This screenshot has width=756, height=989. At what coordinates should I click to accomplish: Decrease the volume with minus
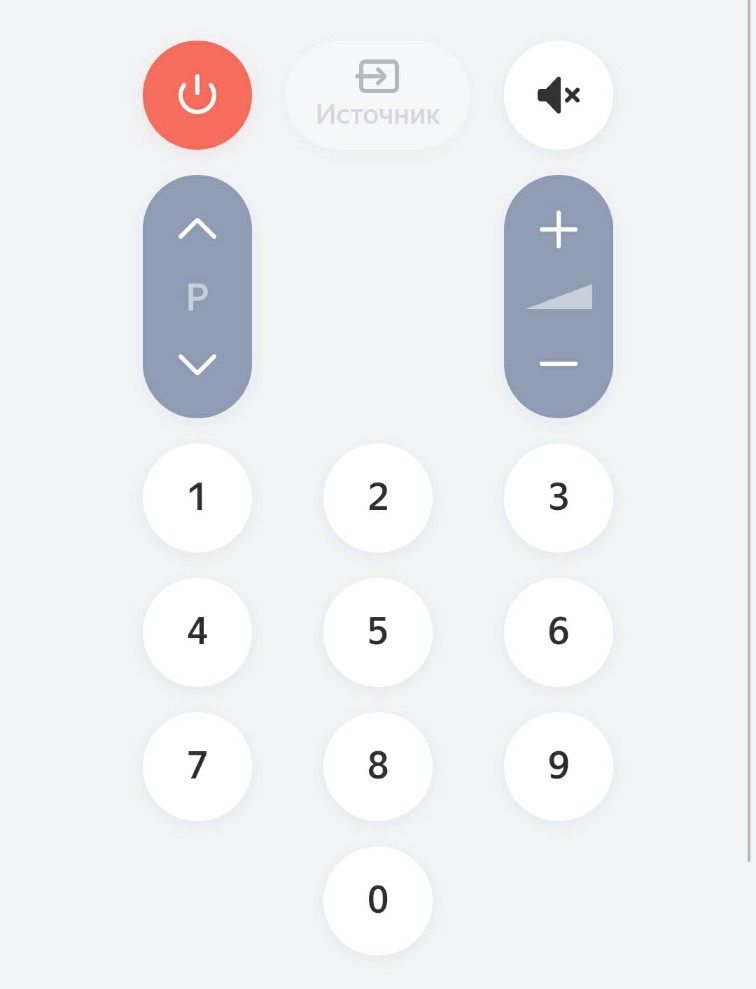click(558, 363)
